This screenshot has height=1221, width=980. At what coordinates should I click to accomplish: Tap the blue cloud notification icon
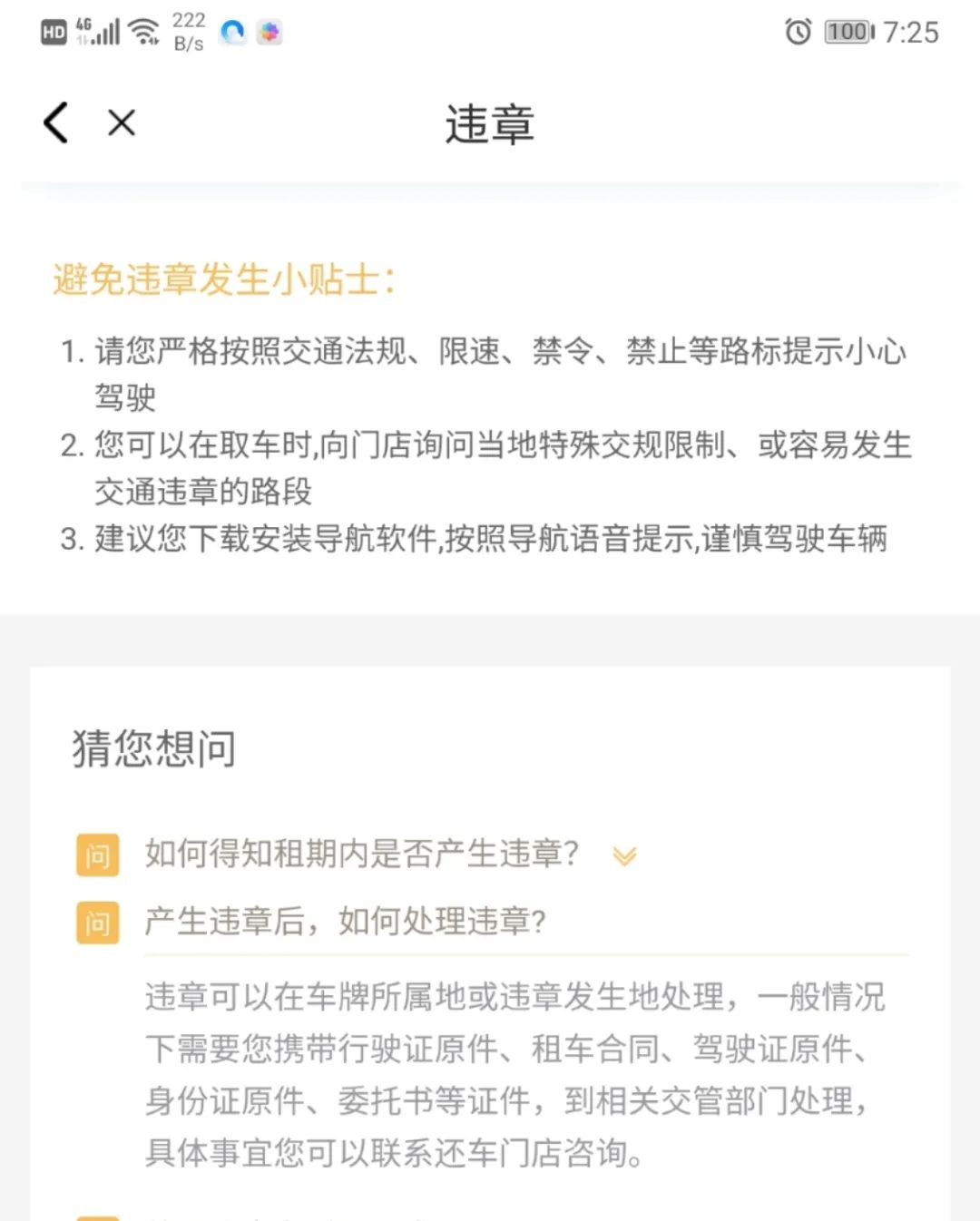[234, 32]
